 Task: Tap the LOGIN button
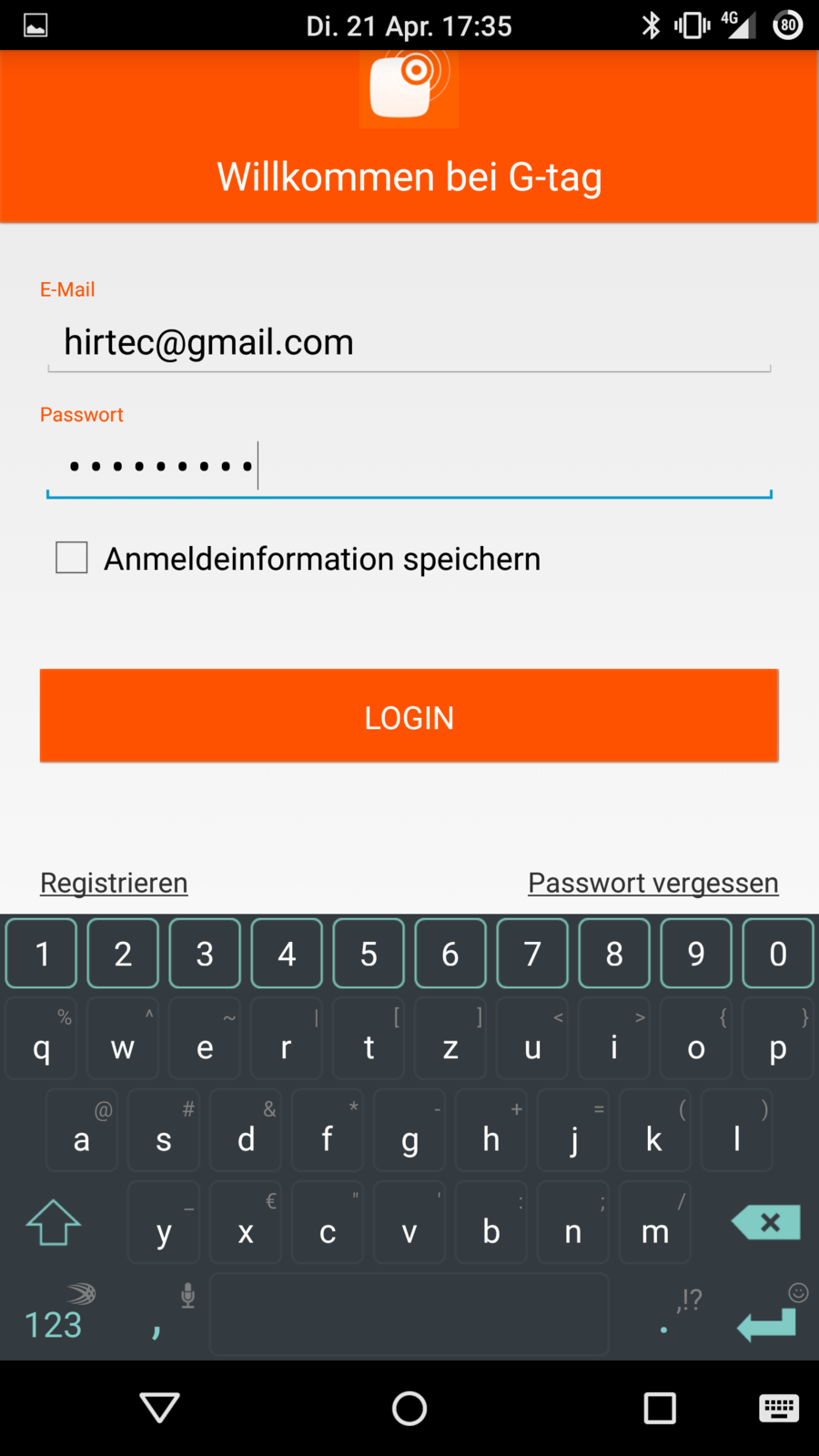point(409,716)
